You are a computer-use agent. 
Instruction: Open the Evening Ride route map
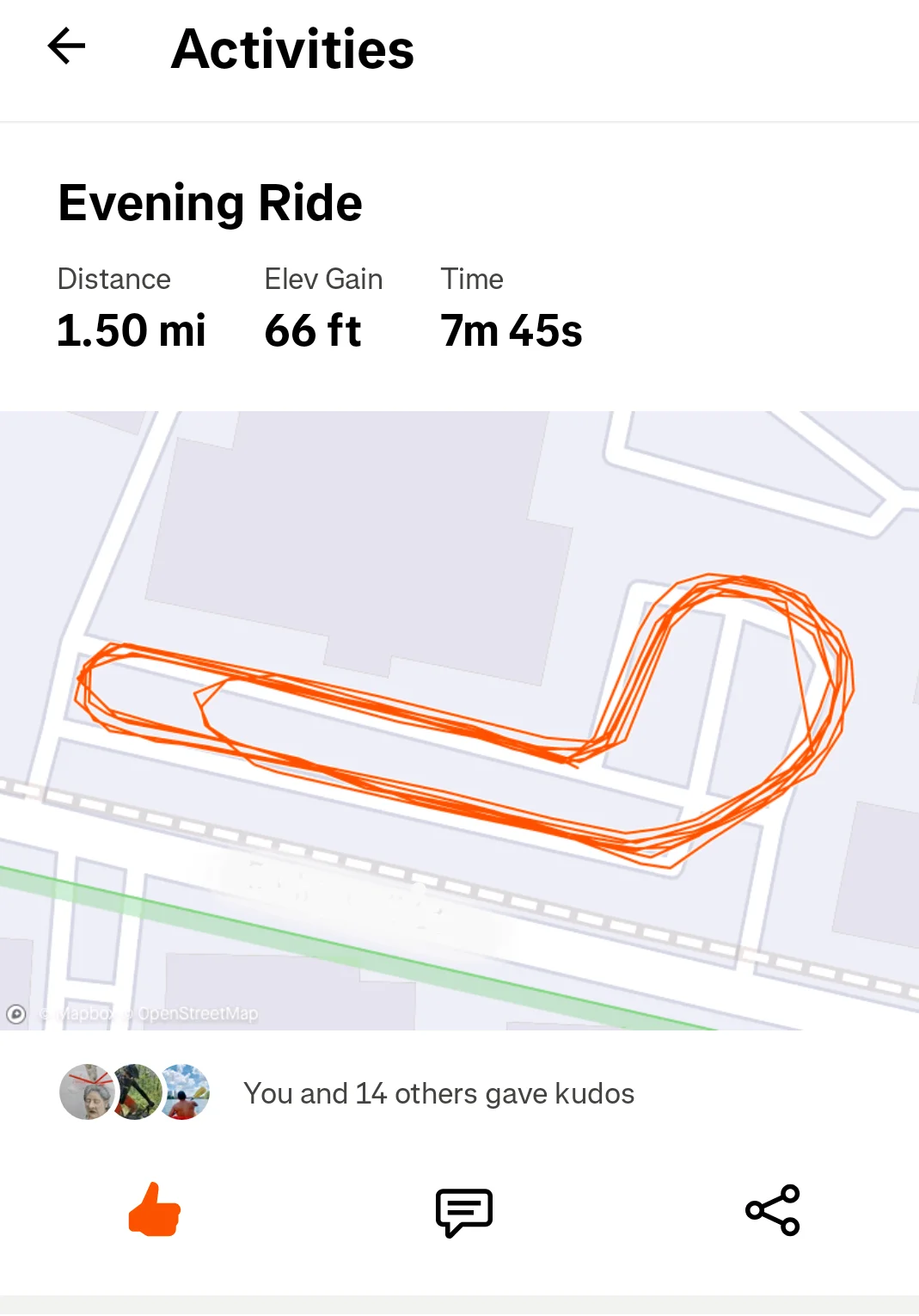click(x=459, y=720)
